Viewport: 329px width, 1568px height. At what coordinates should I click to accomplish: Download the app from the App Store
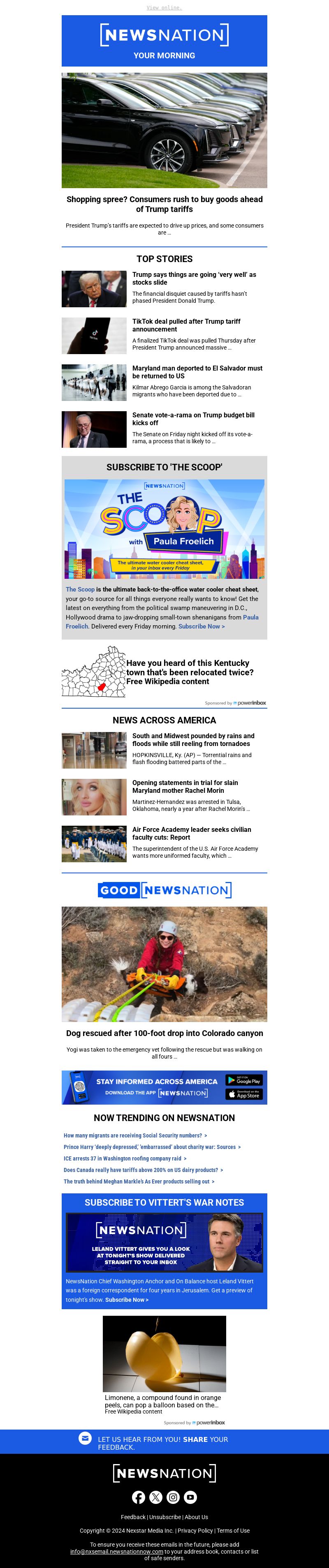point(244,1094)
